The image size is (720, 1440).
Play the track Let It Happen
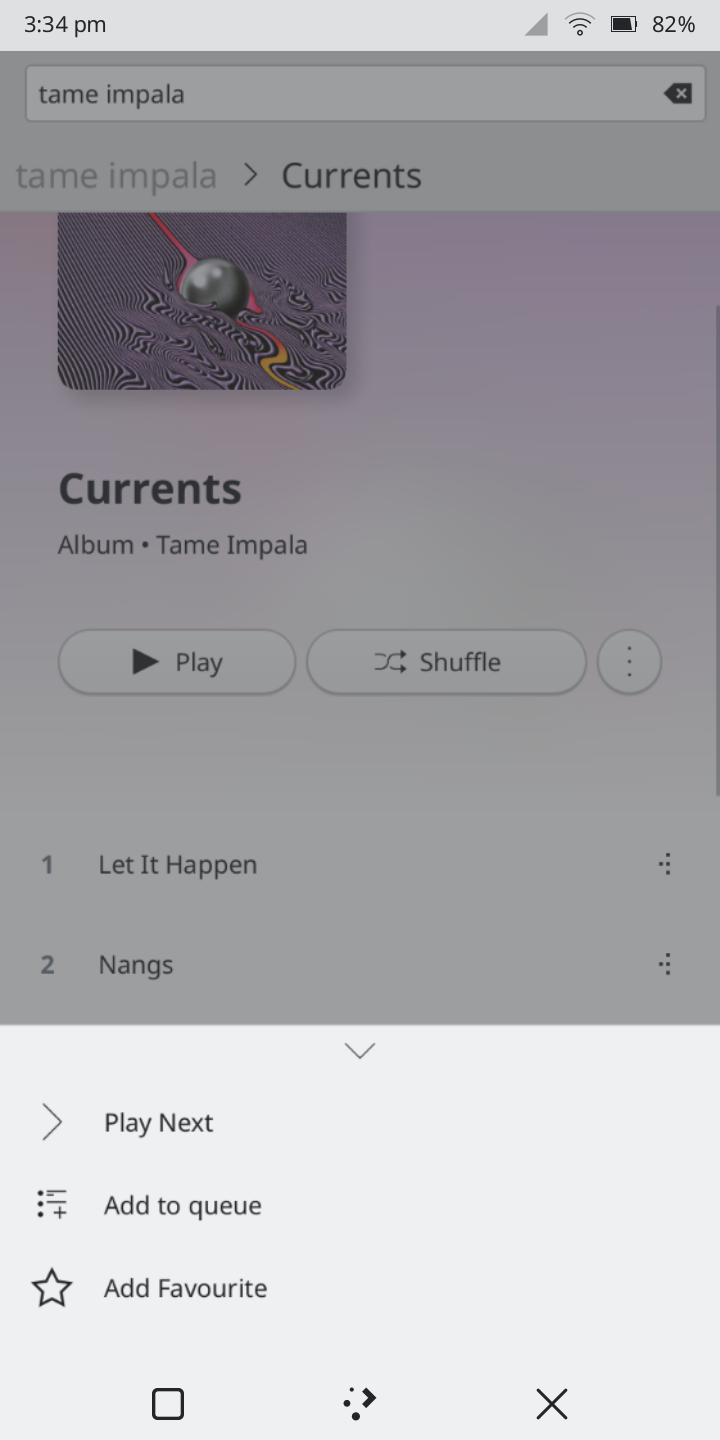point(178,865)
